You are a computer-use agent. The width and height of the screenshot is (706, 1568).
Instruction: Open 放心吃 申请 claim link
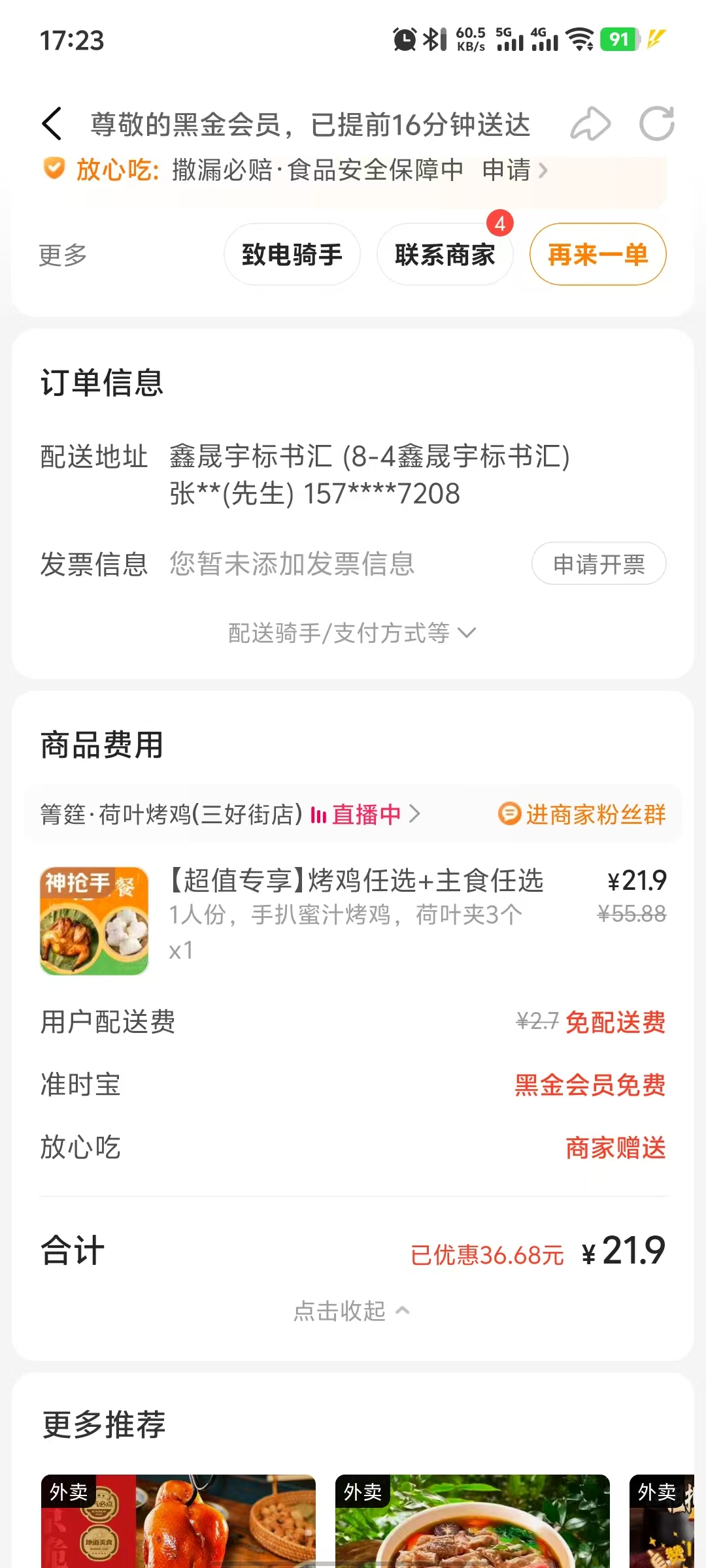coord(514,171)
